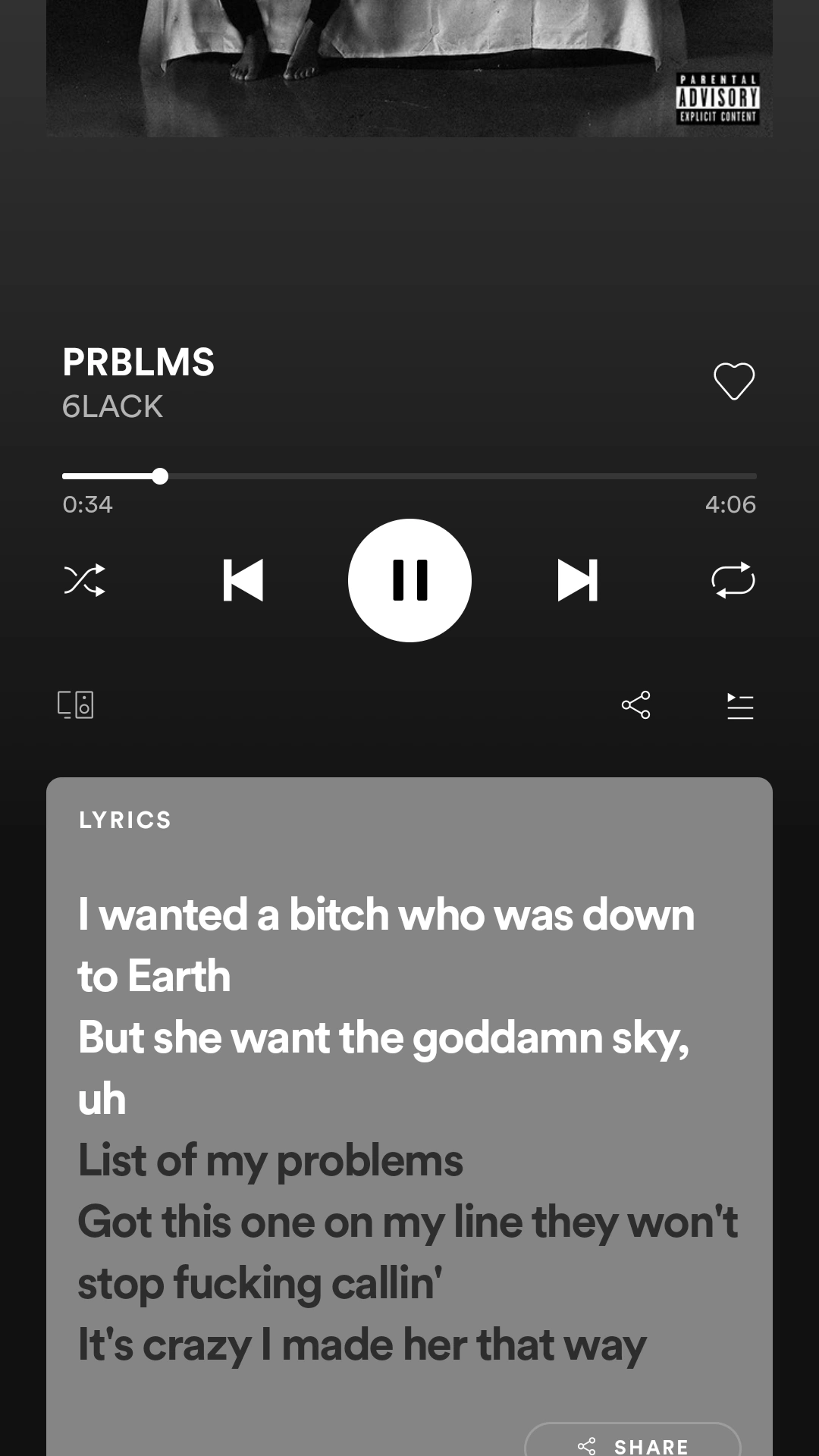This screenshot has height=1456, width=819.
Task: Open the play queue
Action: click(740, 706)
